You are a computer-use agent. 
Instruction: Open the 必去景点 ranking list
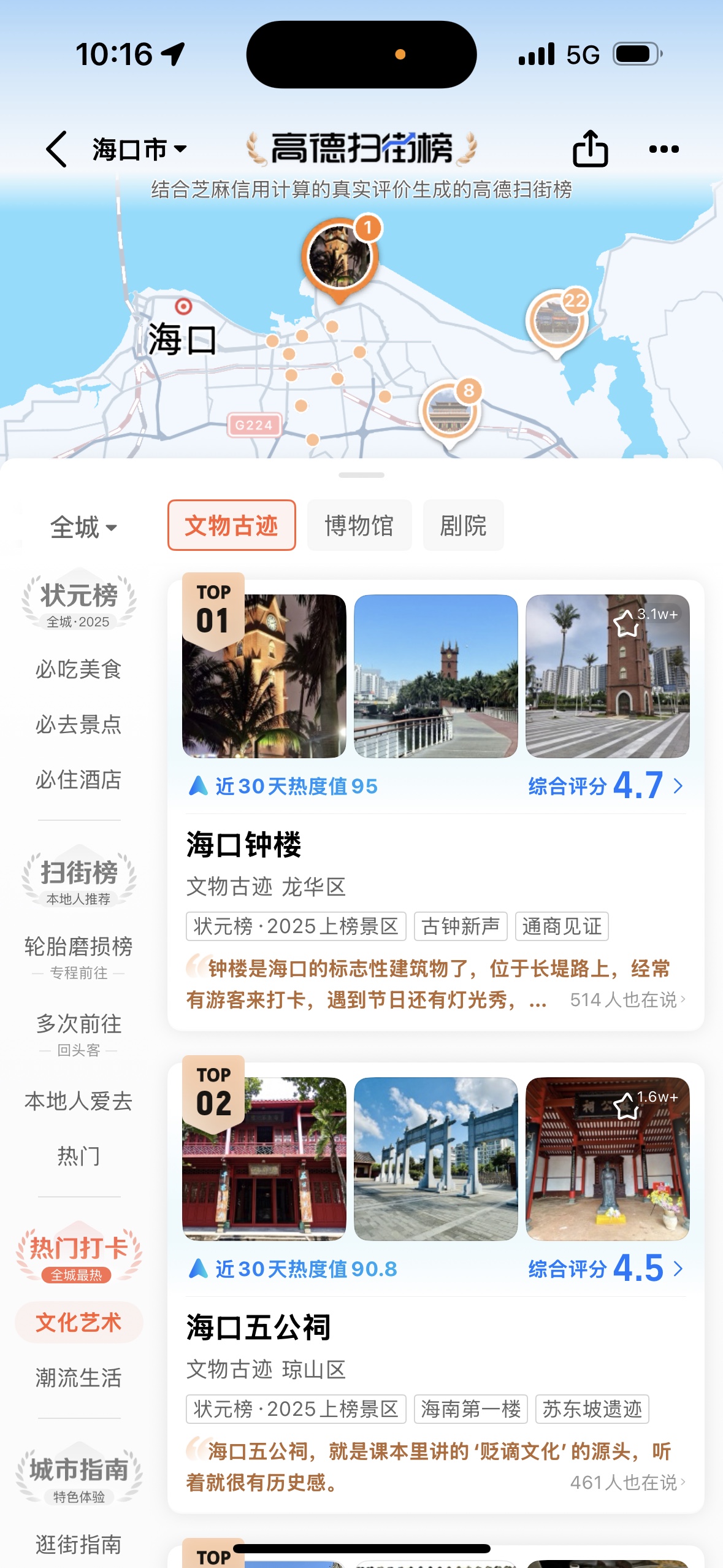(x=78, y=724)
